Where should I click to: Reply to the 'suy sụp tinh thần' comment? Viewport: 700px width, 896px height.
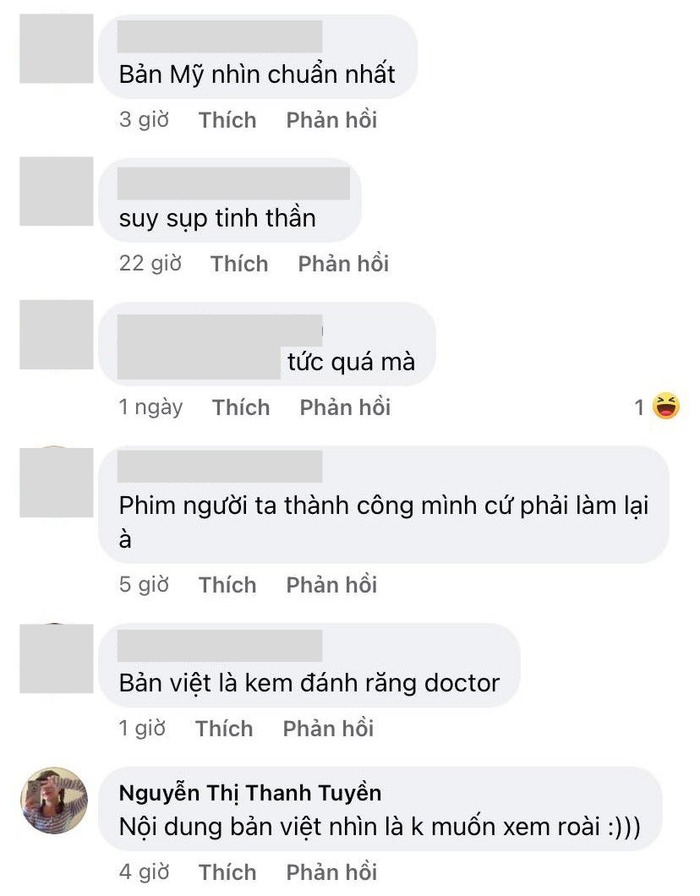343,264
